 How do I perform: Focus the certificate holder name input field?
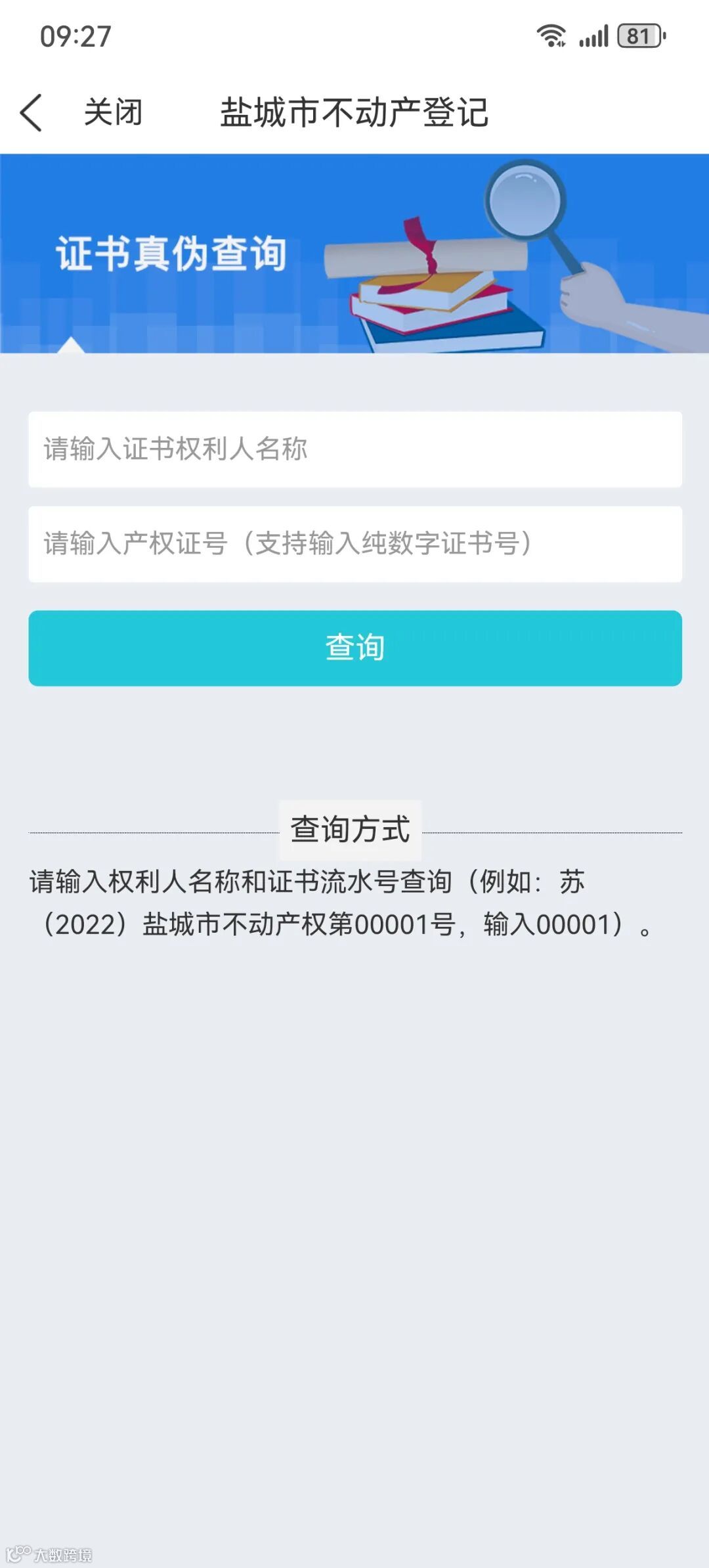pos(354,450)
